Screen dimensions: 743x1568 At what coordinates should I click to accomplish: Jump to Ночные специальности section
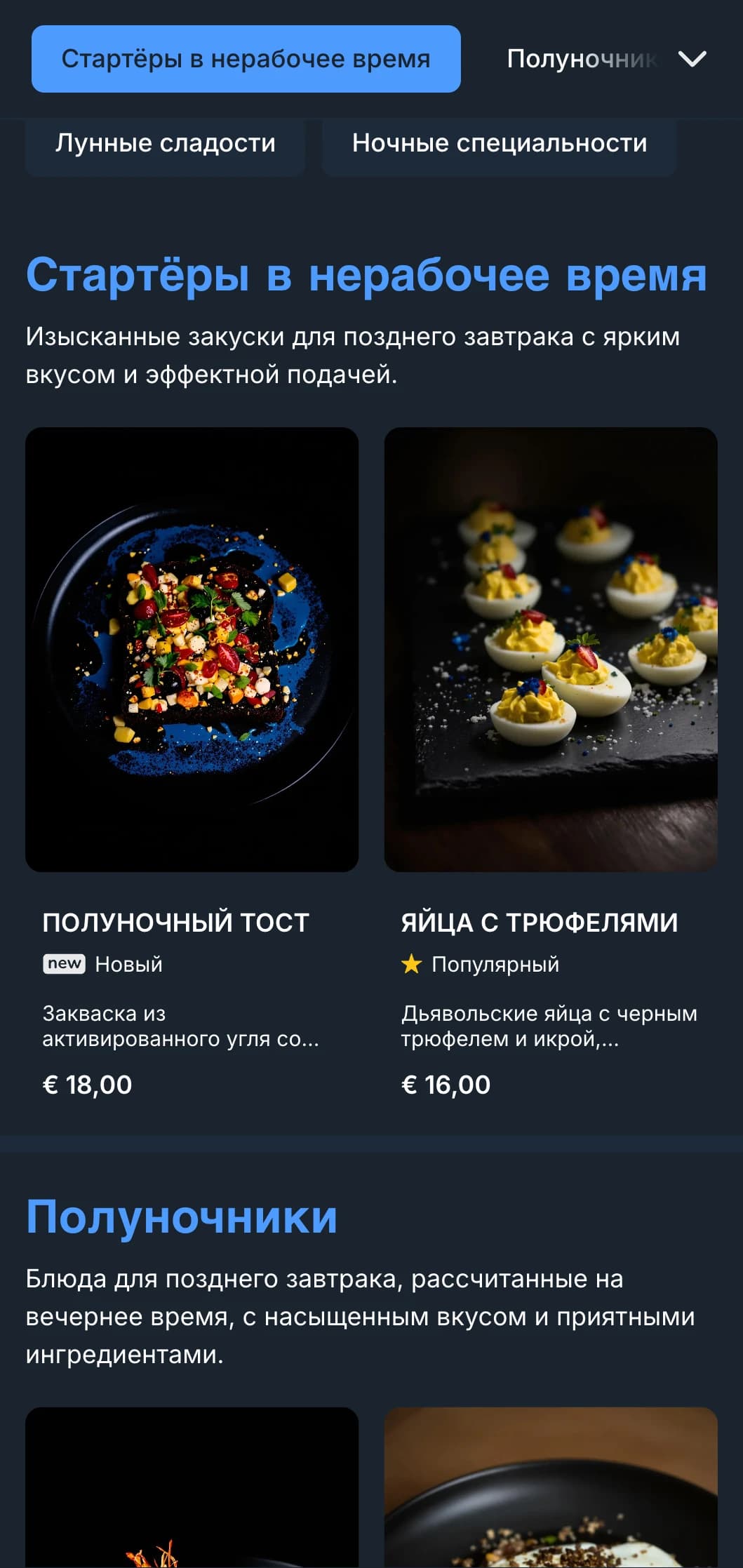point(499,144)
